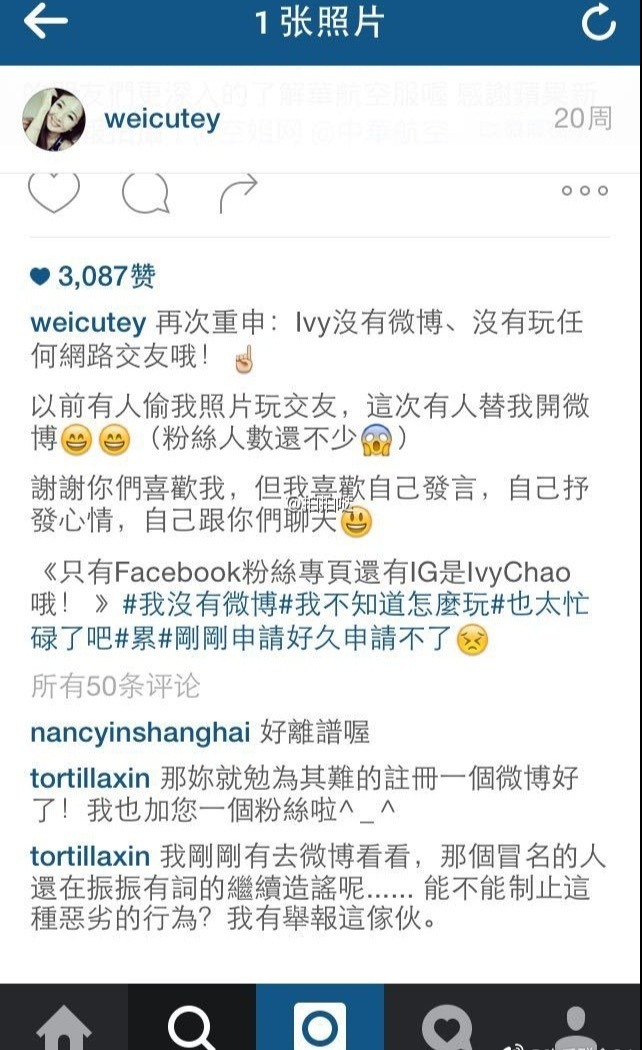642x1050 pixels.
Task: Comment on the post via bubble icon
Action: coord(145,192)
